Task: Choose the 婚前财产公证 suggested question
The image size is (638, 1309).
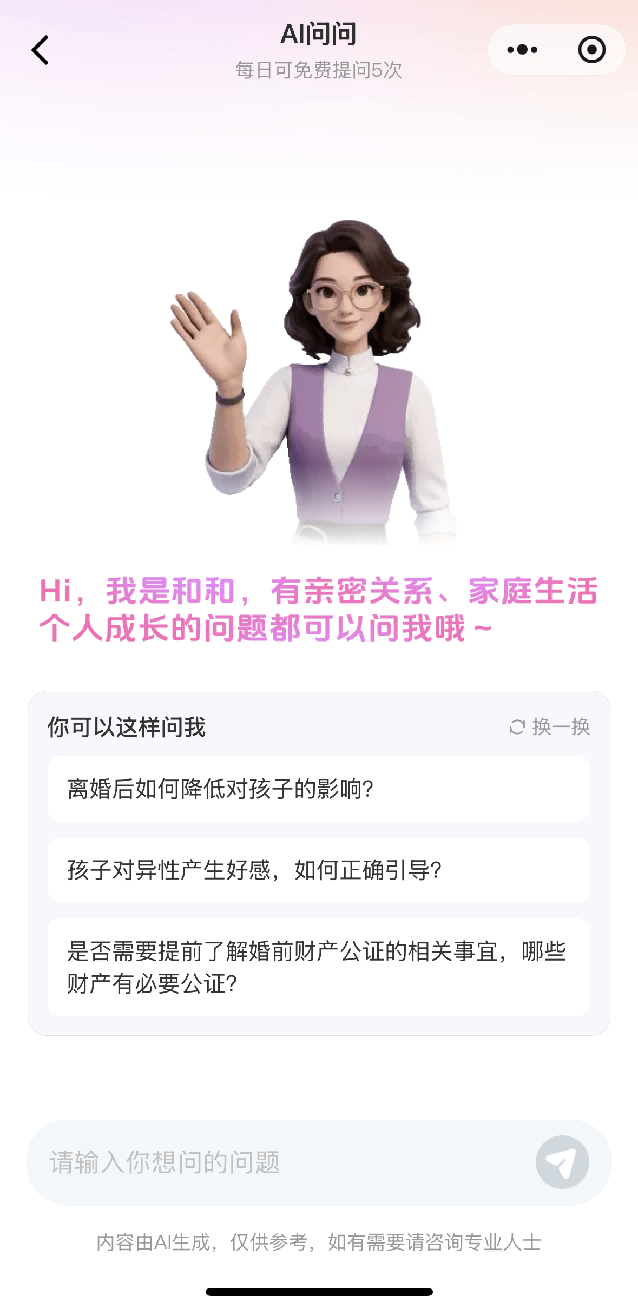Action: (319, 967)
